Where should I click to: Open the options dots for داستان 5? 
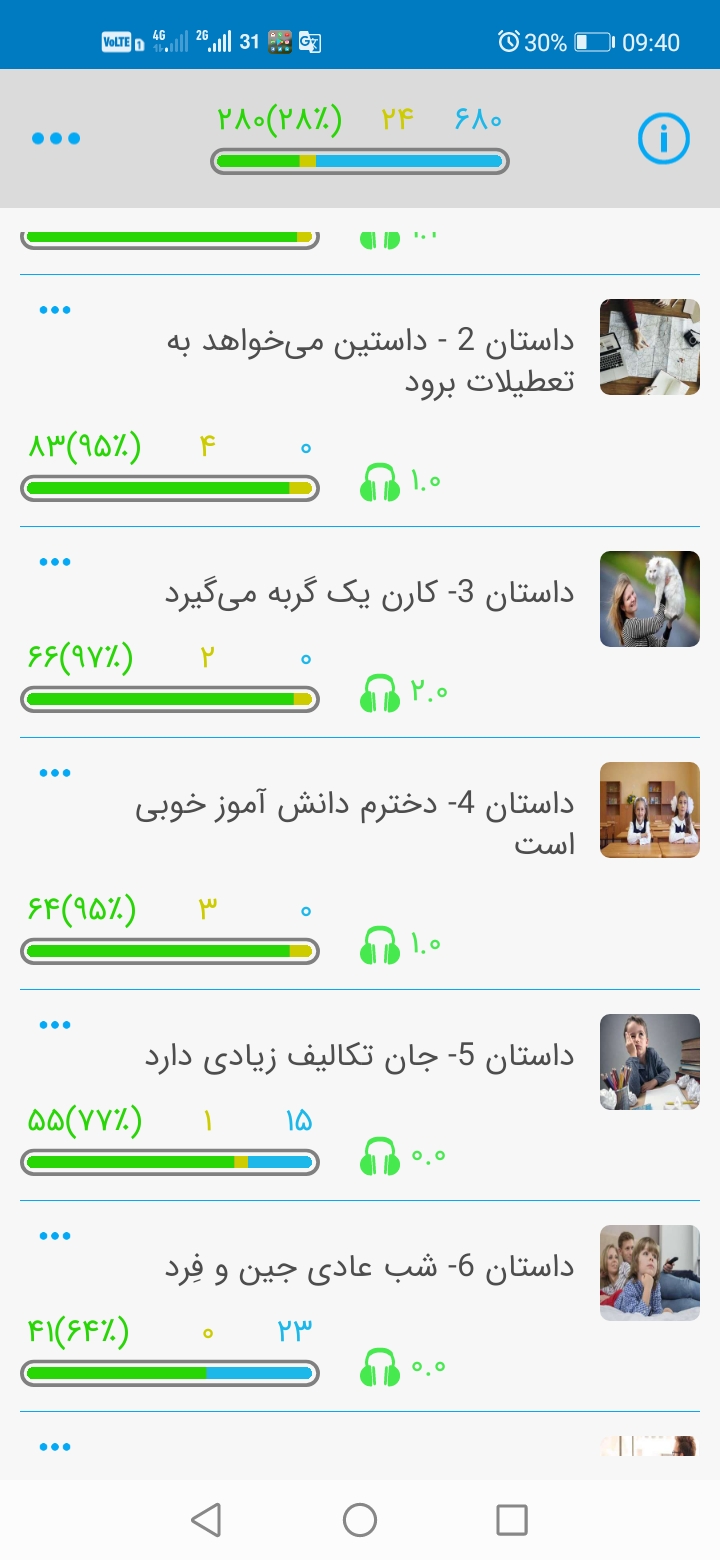tap(55, 1025)
